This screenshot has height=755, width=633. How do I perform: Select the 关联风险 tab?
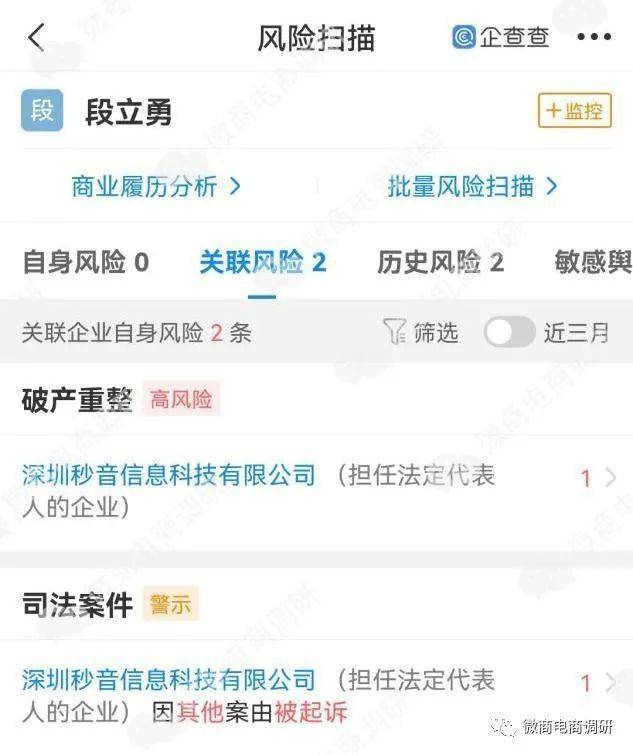coord(262,263)
